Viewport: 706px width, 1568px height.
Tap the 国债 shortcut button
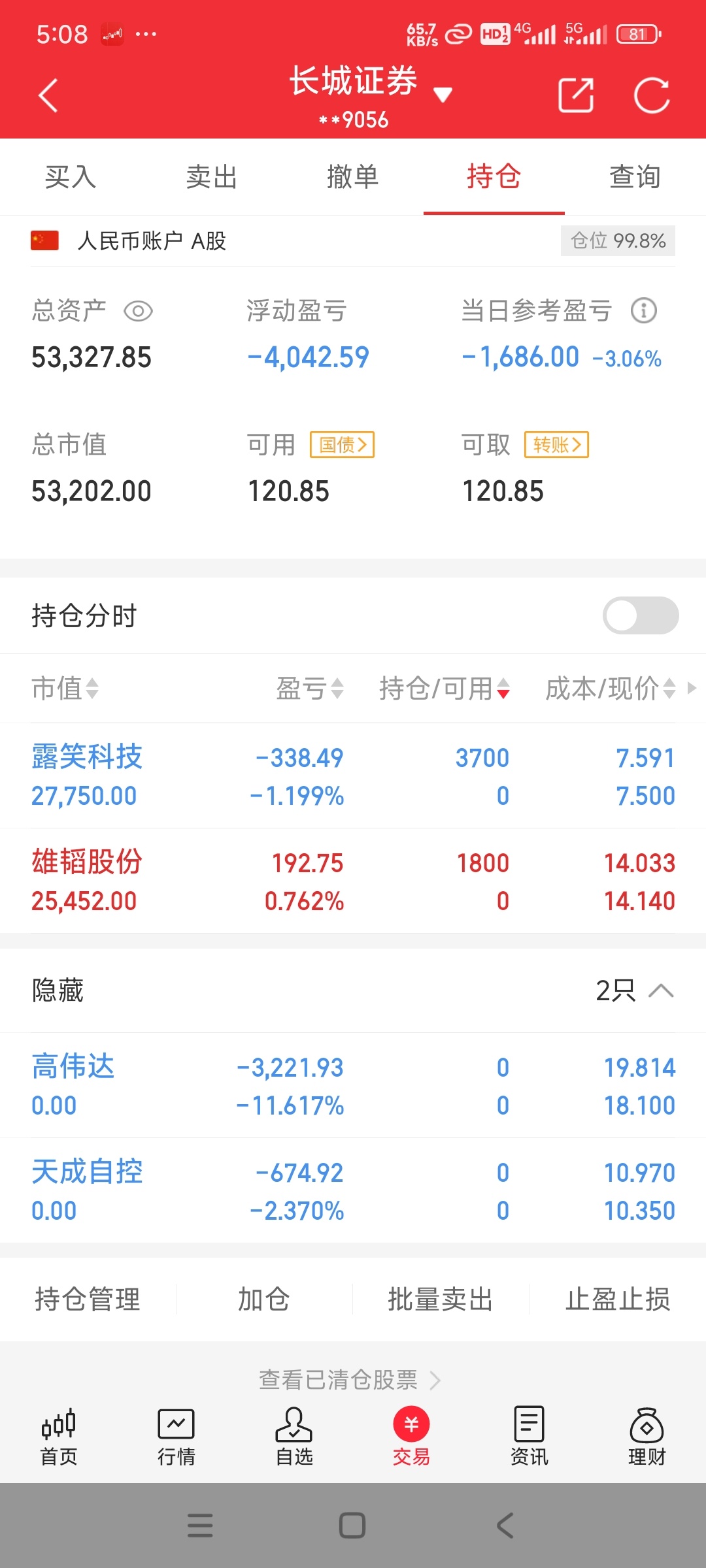[342, 445]
